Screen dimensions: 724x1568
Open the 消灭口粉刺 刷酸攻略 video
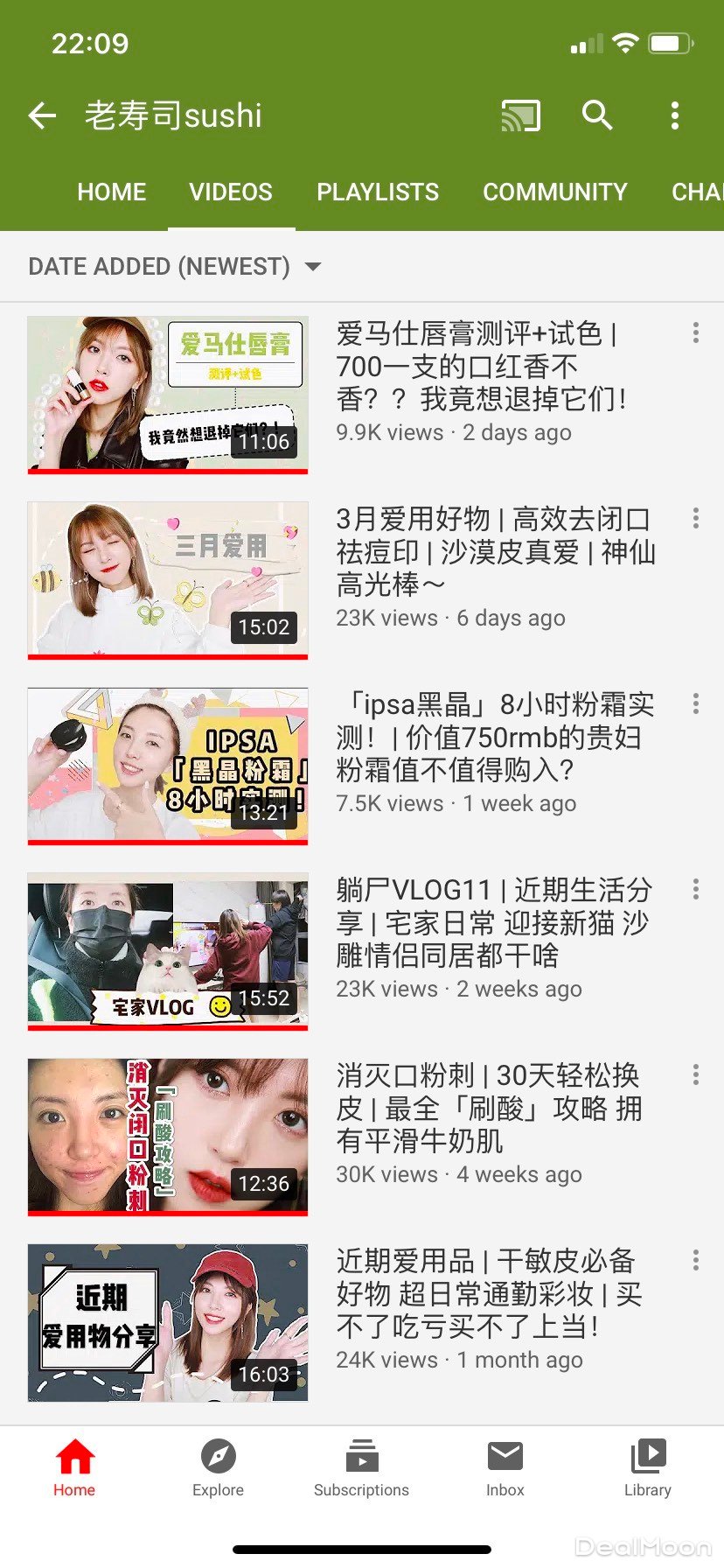pyautogui.click(x=168, y=1136)
